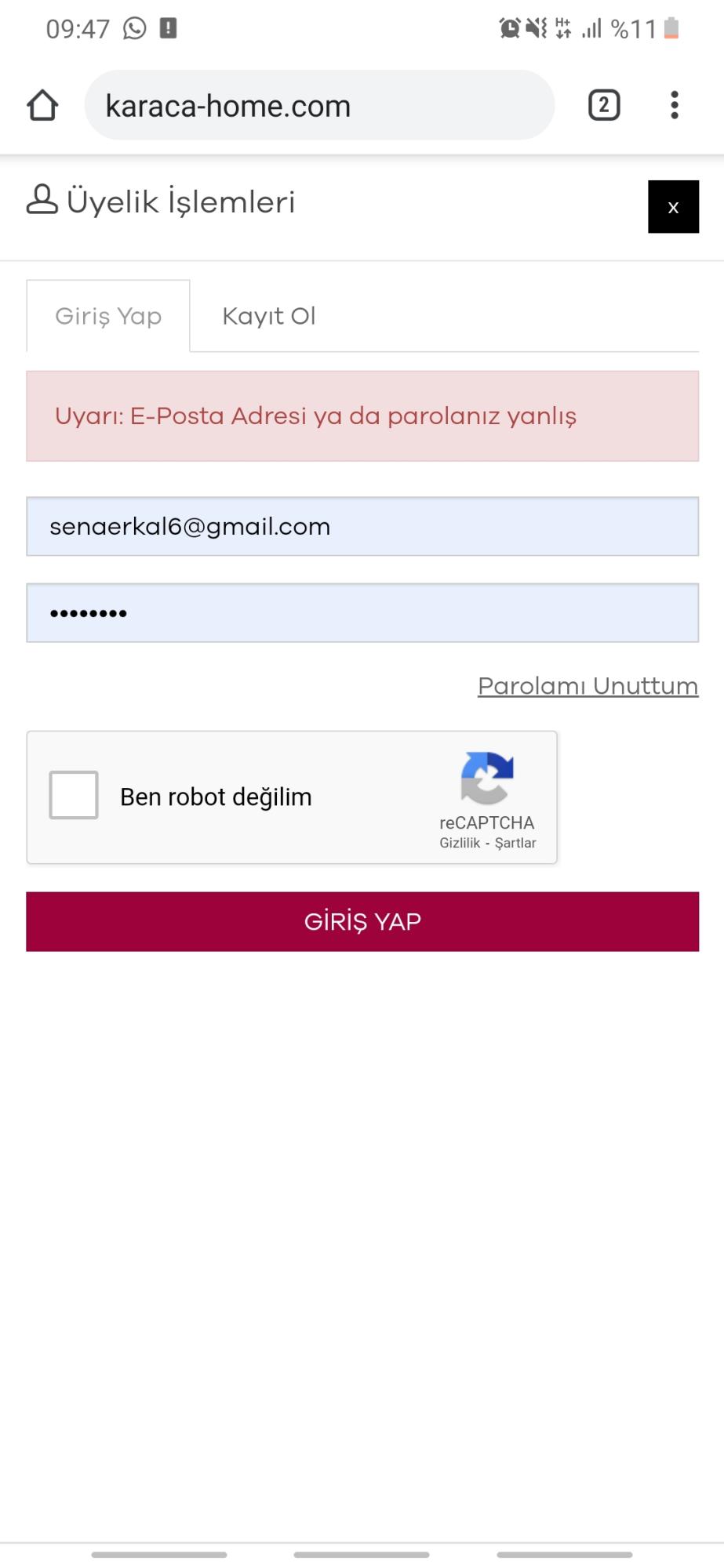Tap the karaca-home.com address bar
This screenshot has height=1568, width=724.
[x=319, y=105]
